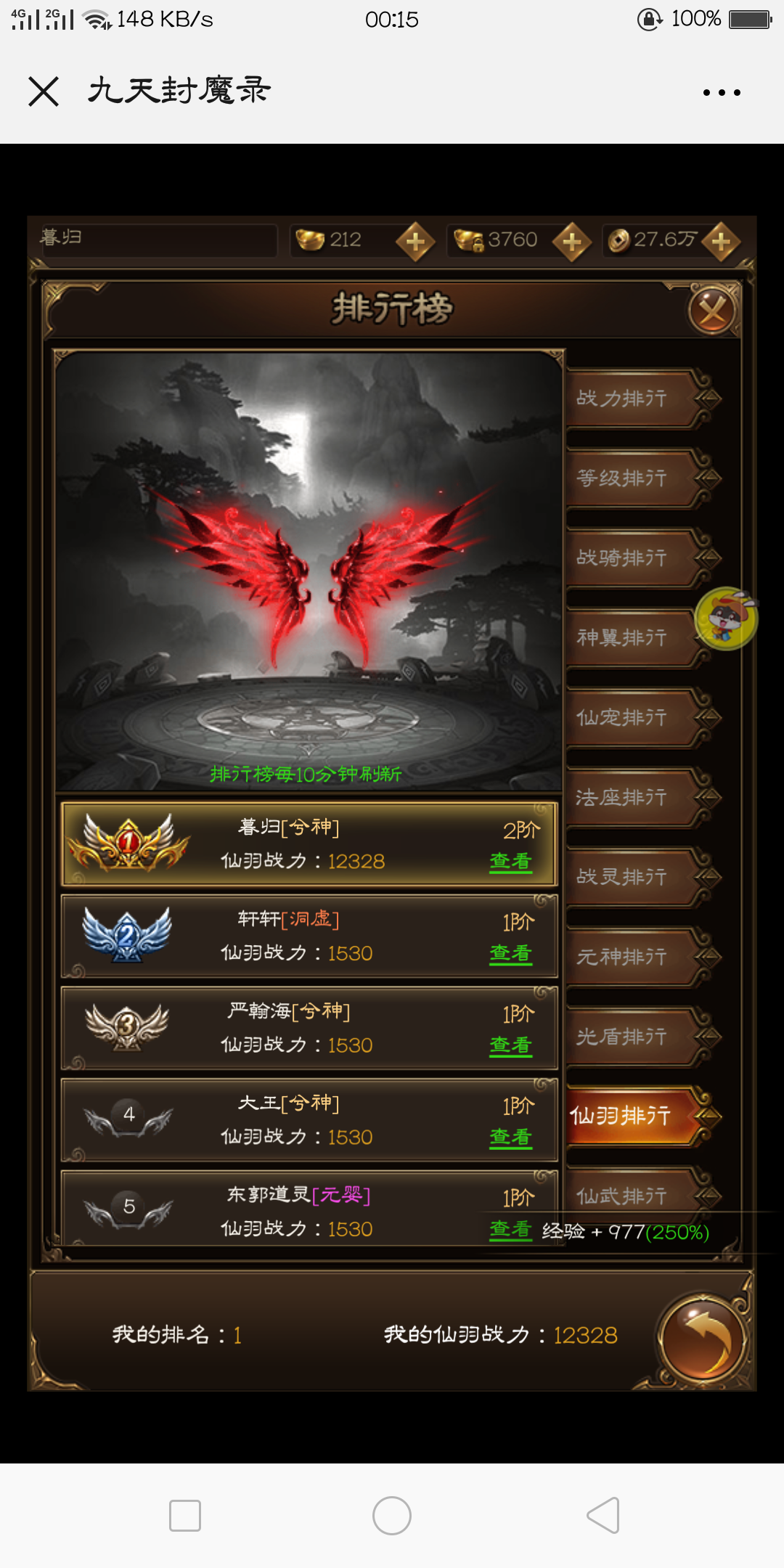Image resolution: width=784 pixels, height=1568 pixels.
Task: Close the 排行榜 ranking panel
Action: pyautogui.click(x=712, y=311)
